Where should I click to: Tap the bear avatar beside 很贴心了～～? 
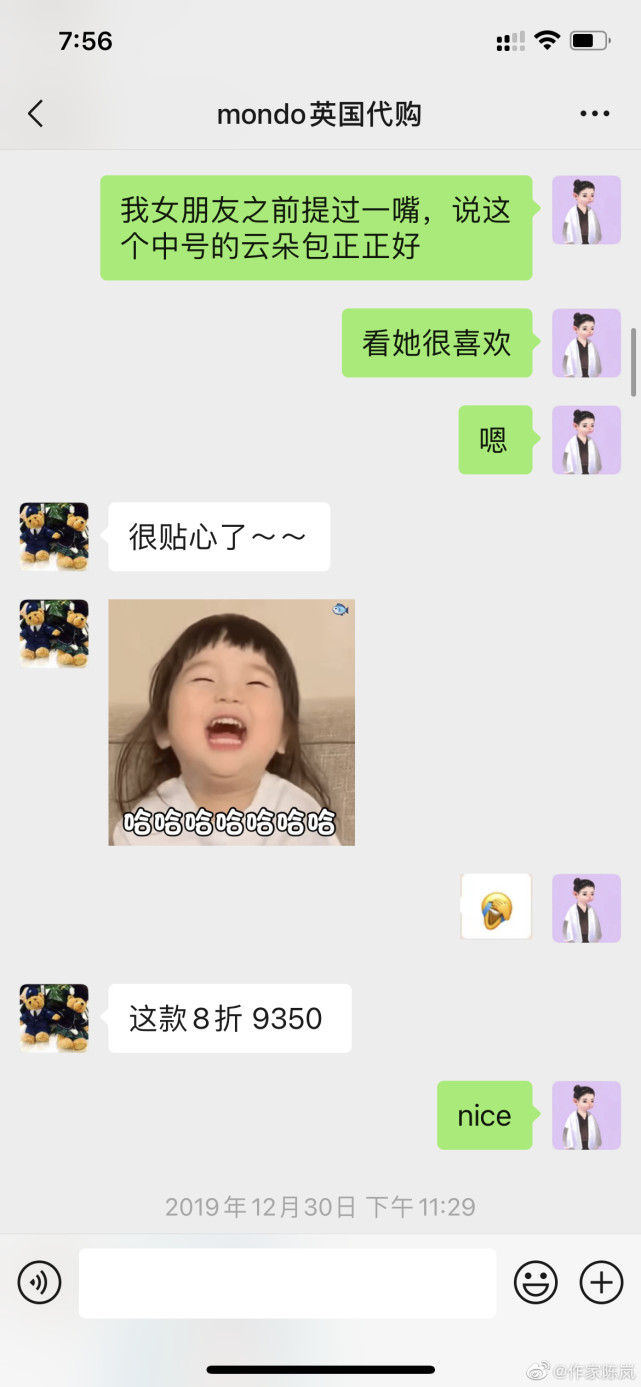point(54,537)
